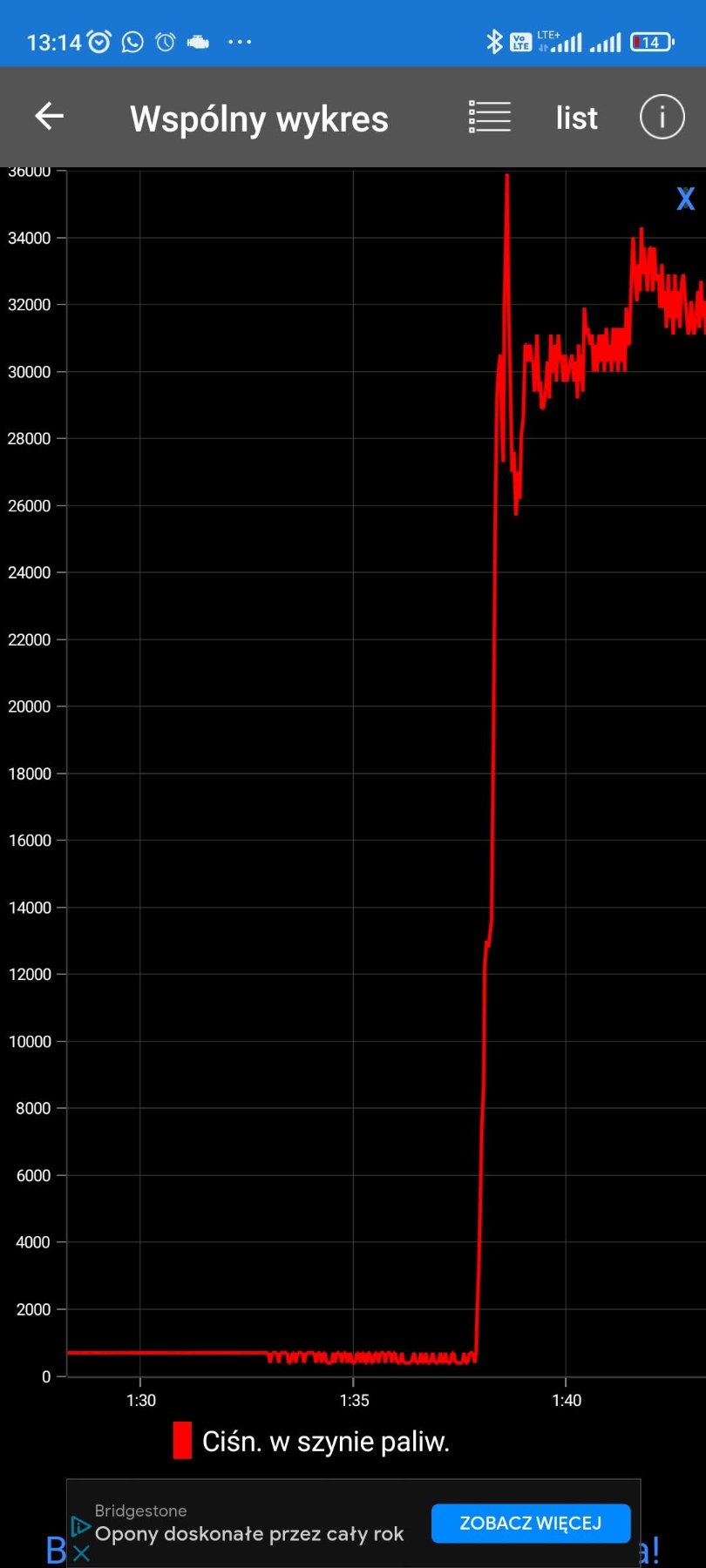Dismiss the Bridgestone ad
This screenshot has width=706, height=1568.
click(x=81, y=1553)
